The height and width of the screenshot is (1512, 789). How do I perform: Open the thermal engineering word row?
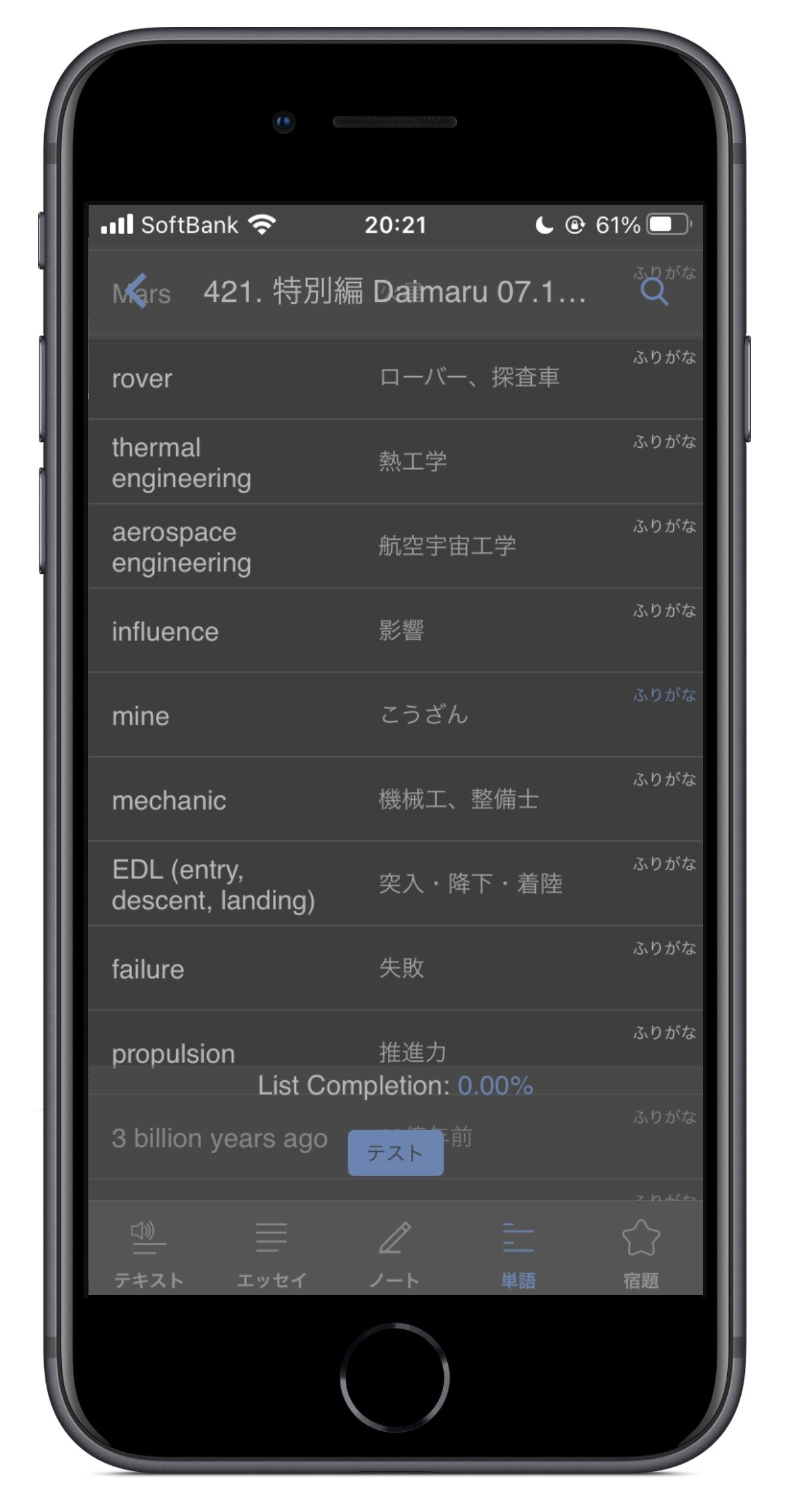point(396,462)
